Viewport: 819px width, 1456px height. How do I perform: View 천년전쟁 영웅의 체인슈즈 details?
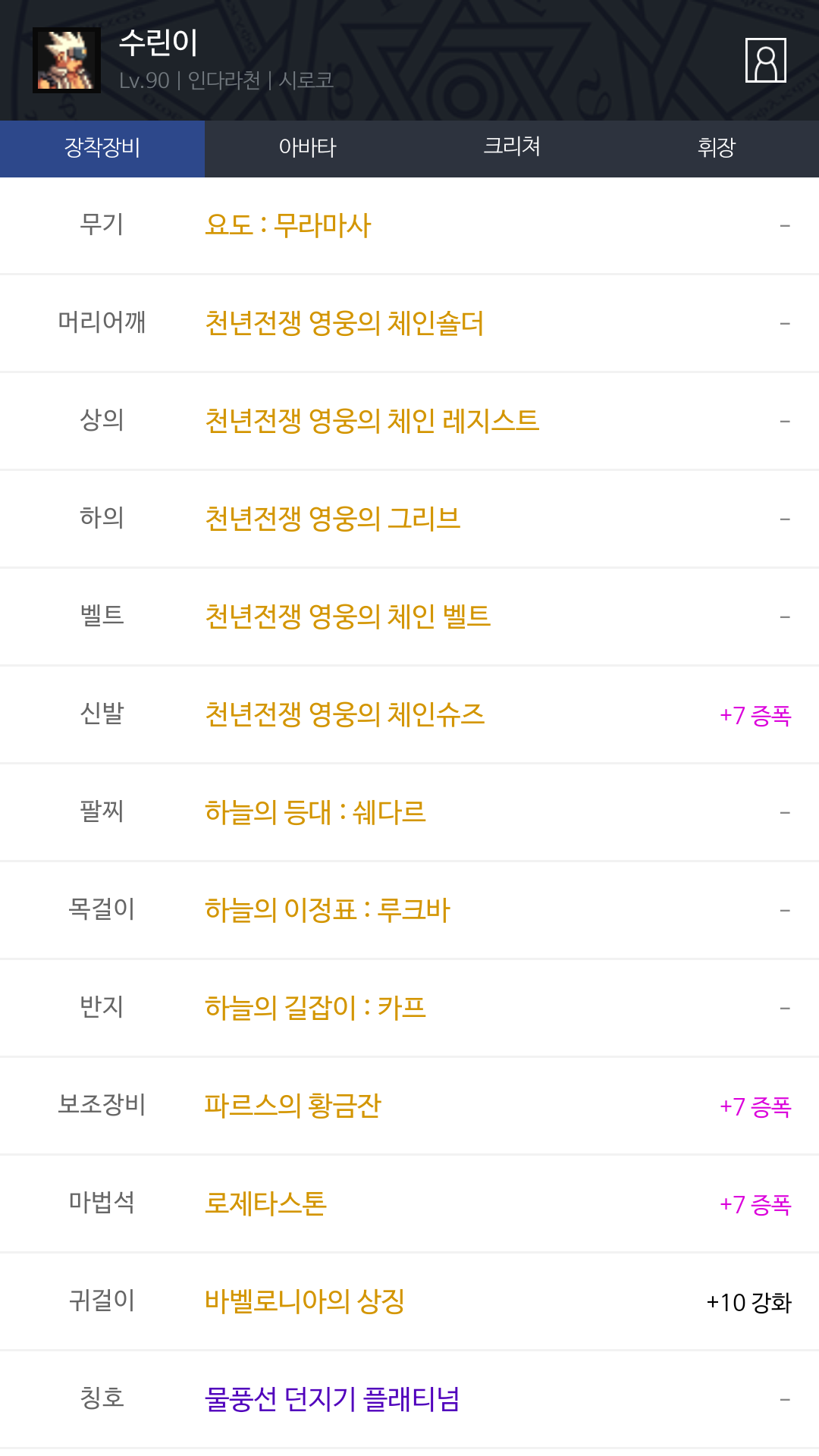click(344, 714)
